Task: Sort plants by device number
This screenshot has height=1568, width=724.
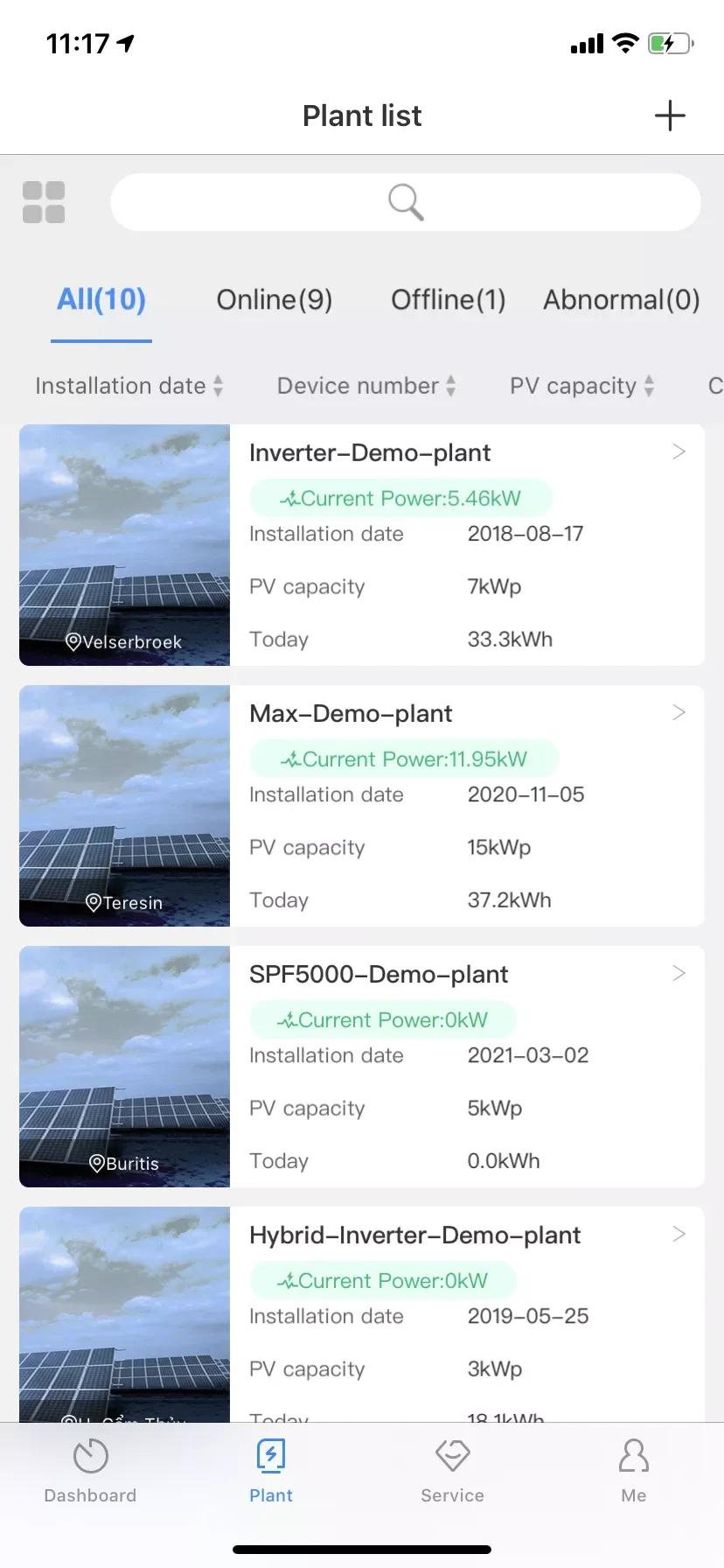Action: pyautogui.click(x=366, y=386)
